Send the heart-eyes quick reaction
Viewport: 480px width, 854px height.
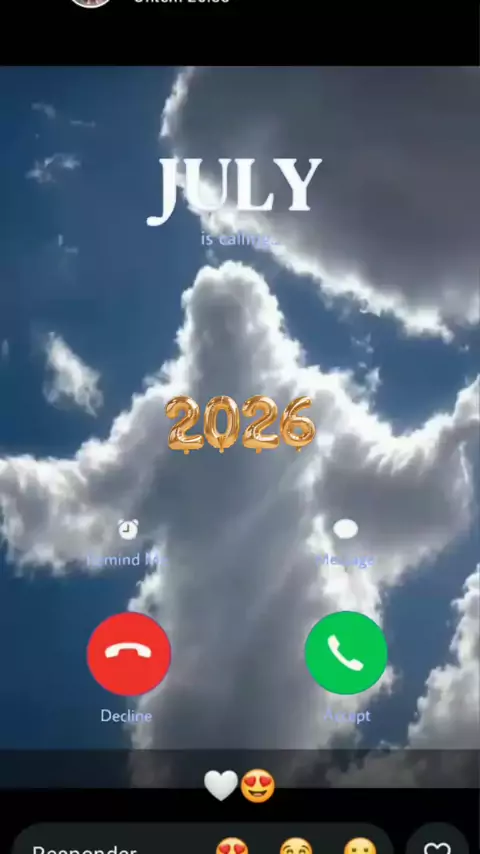coord(232,847)
